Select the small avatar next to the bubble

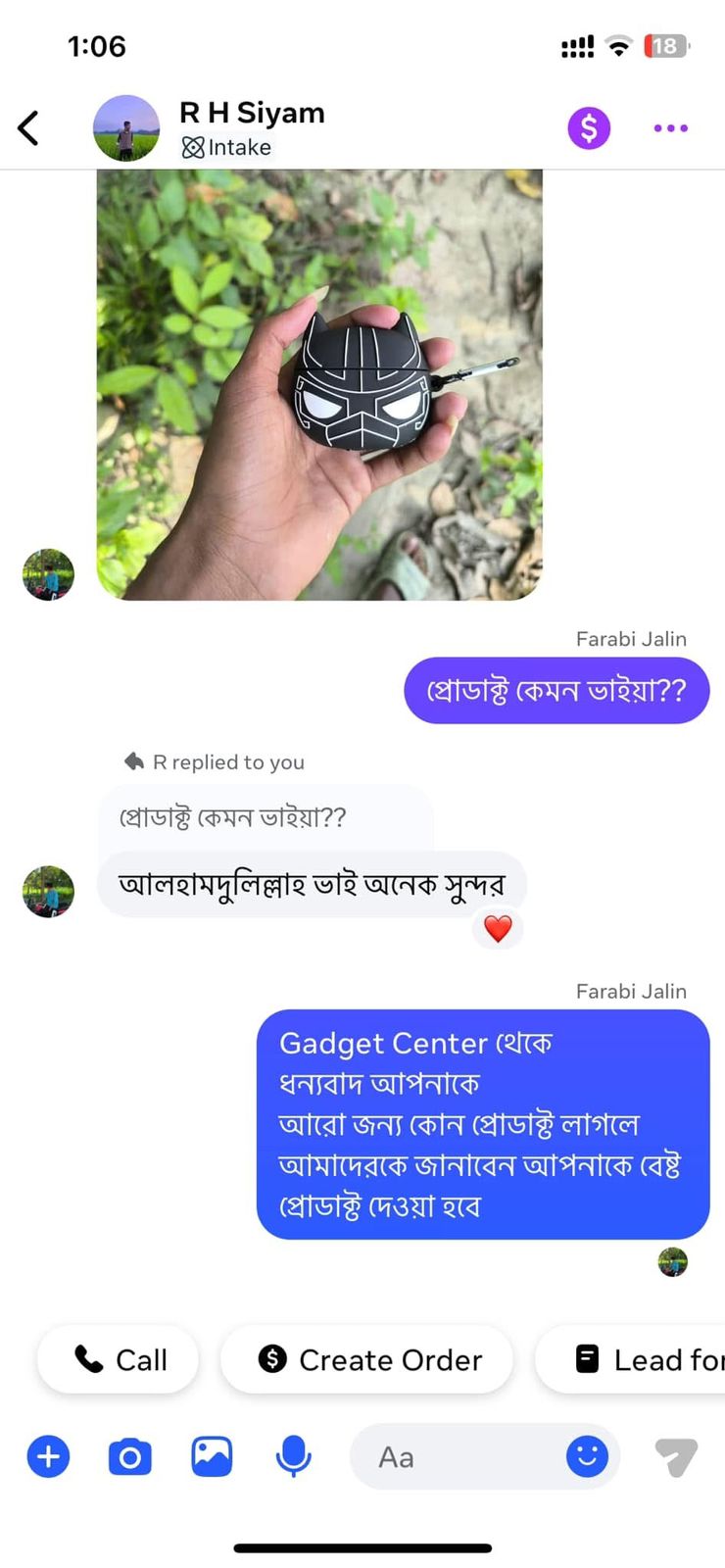[47, 892]
